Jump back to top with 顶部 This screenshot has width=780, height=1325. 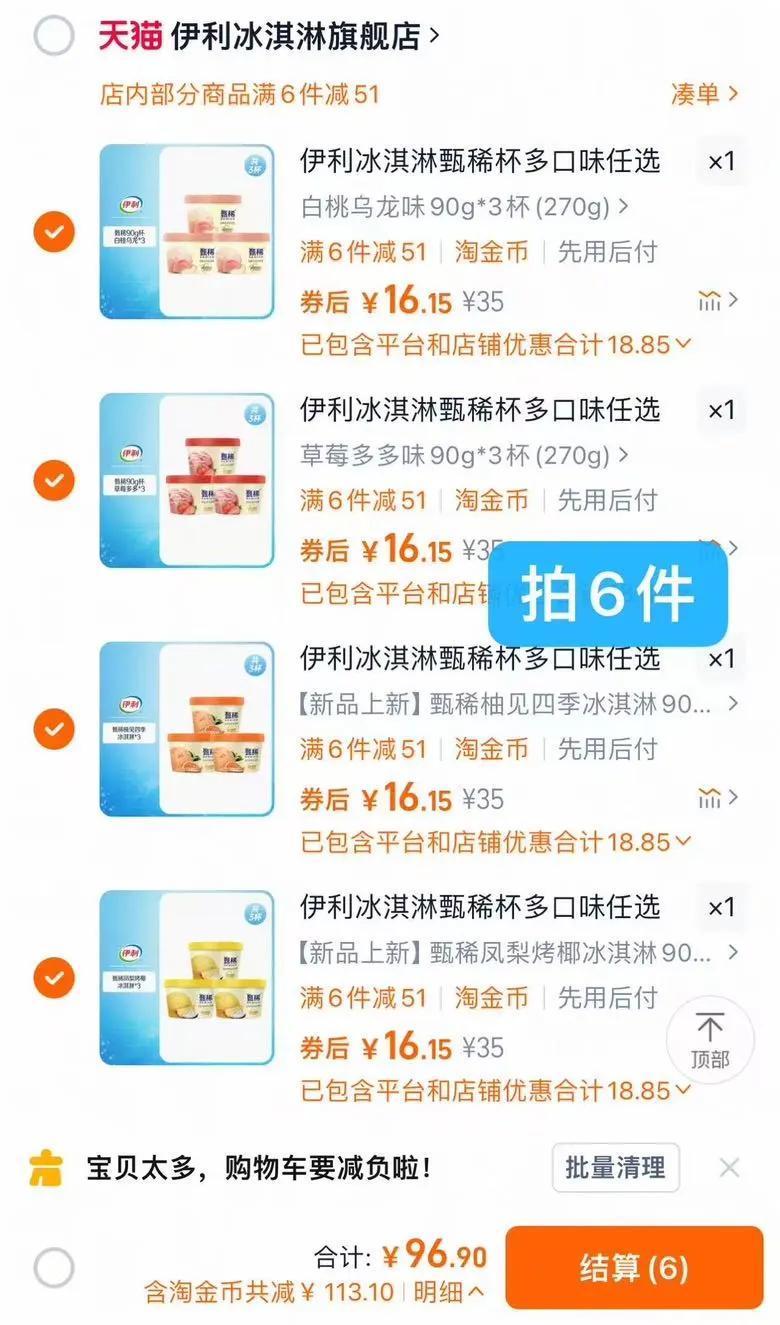tap(710, 1040)
